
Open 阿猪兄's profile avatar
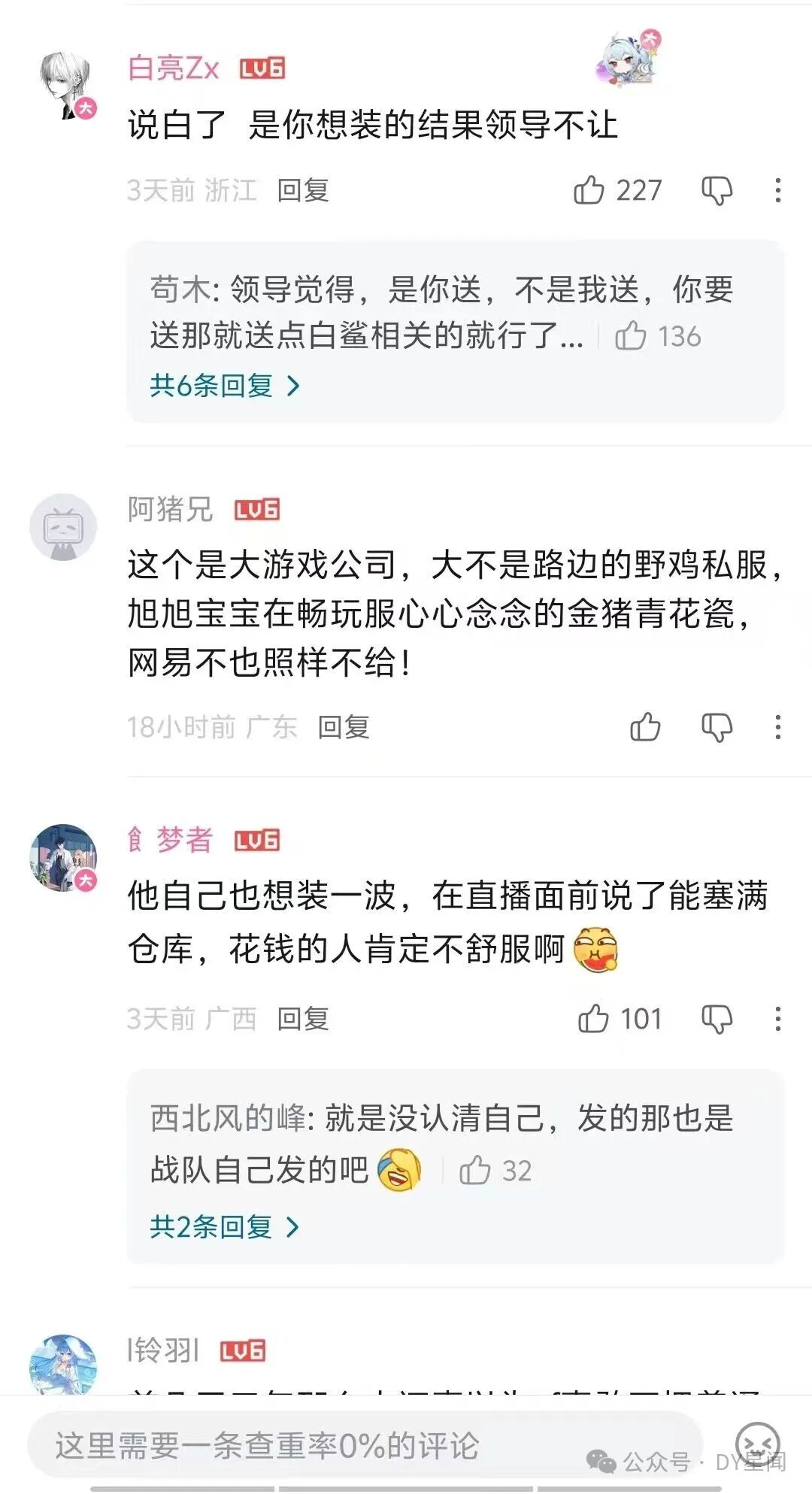pyautogui.click(x=63, y=527)
